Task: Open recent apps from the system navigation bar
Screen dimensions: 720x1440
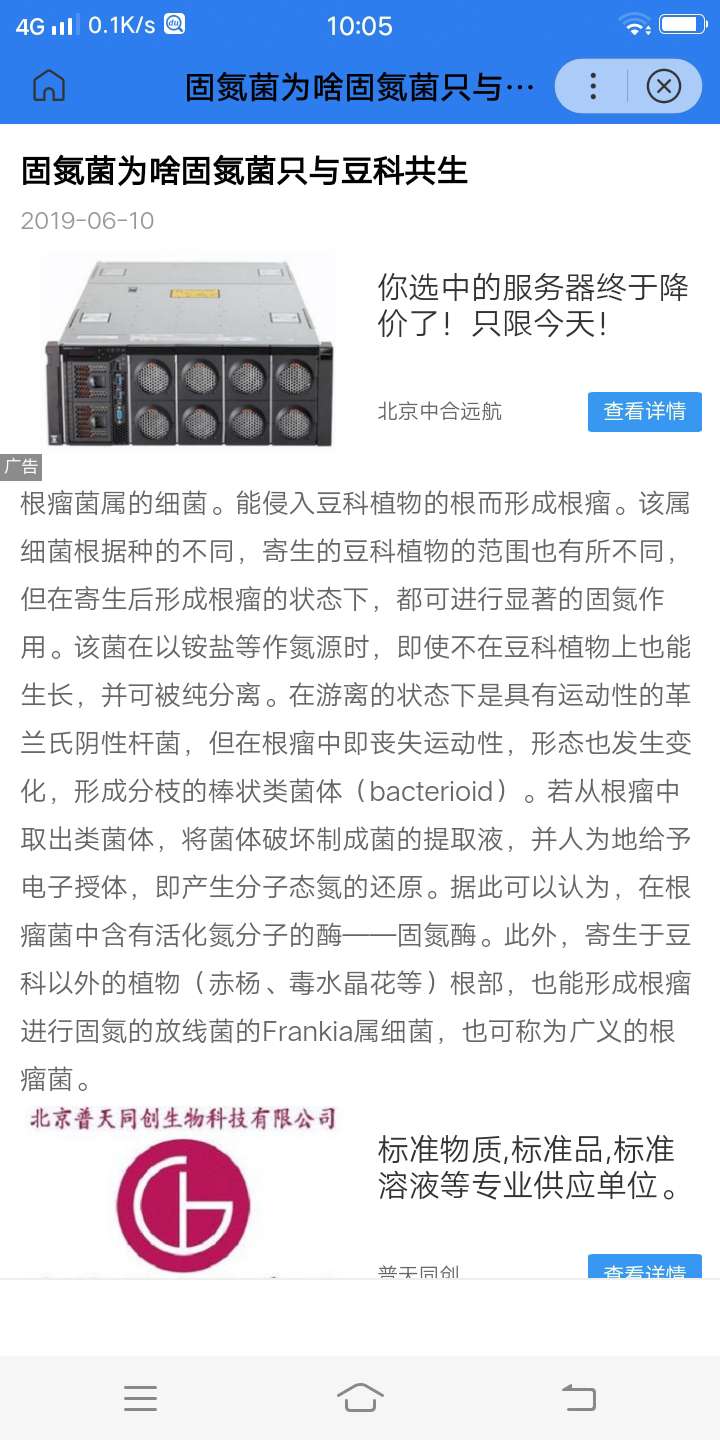Action: [x=140, y=1398]
